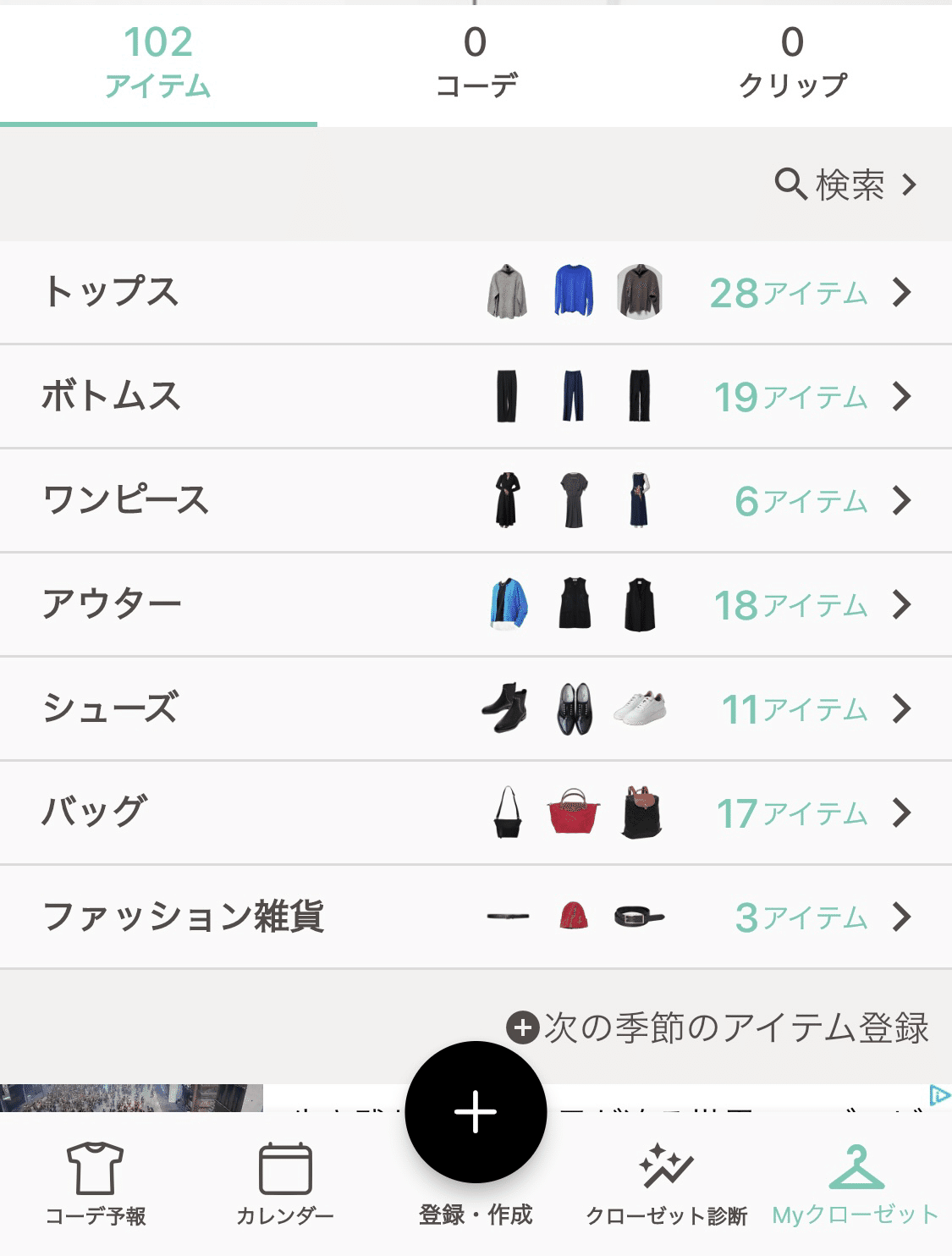This screenshot has height=1256, width=952.
Task: Open the バッグ category
Action: coord(476,813)
